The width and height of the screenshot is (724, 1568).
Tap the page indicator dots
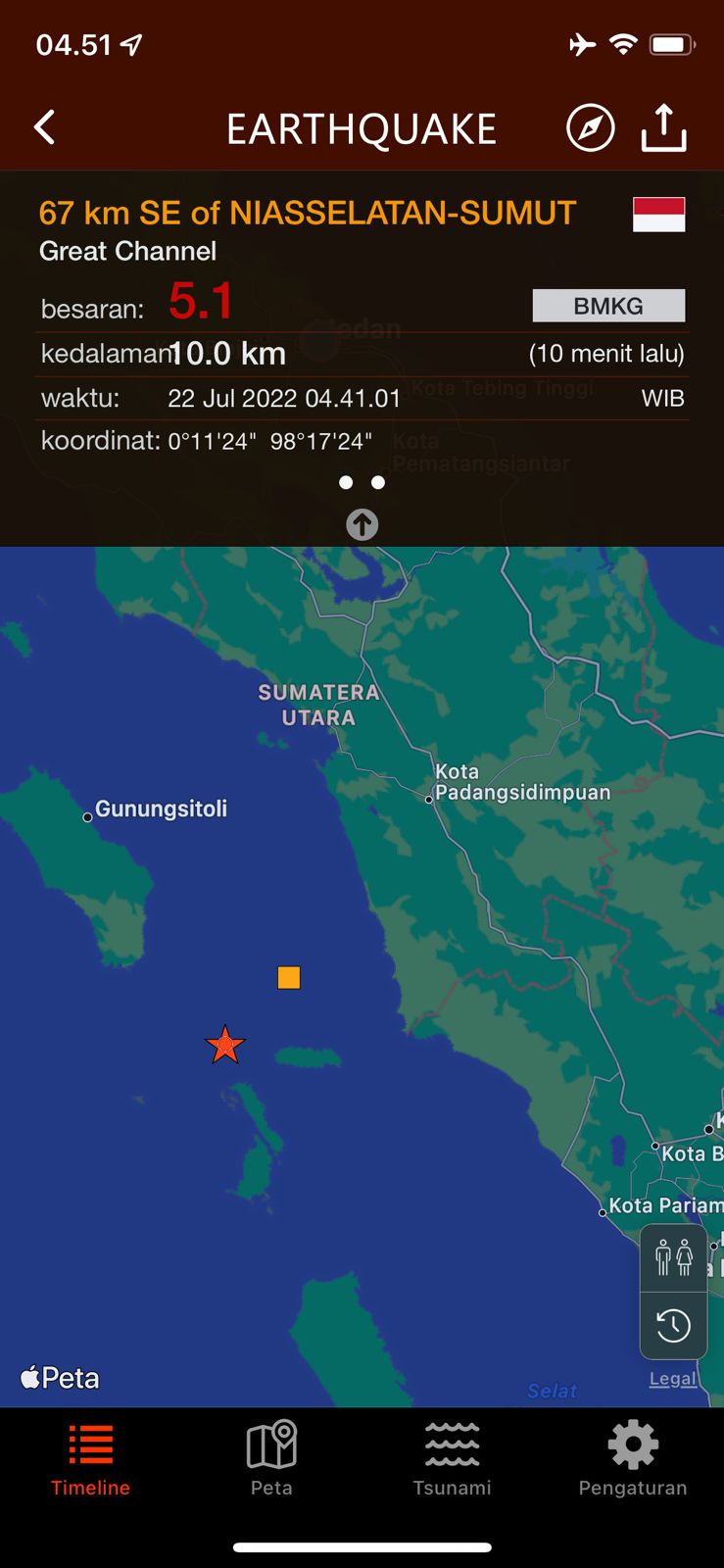362,482
